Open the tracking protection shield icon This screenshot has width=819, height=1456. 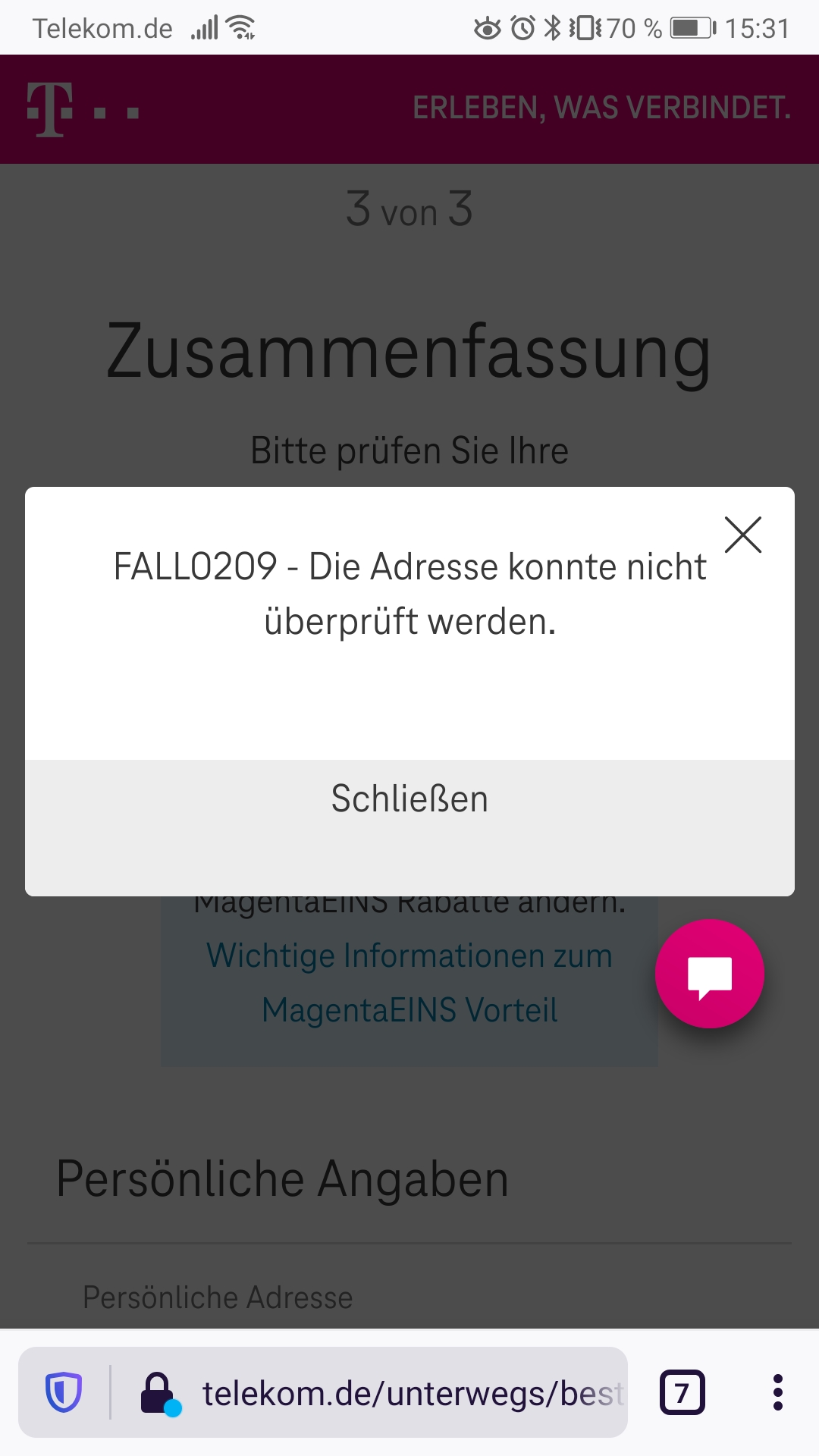point(64,1392)
